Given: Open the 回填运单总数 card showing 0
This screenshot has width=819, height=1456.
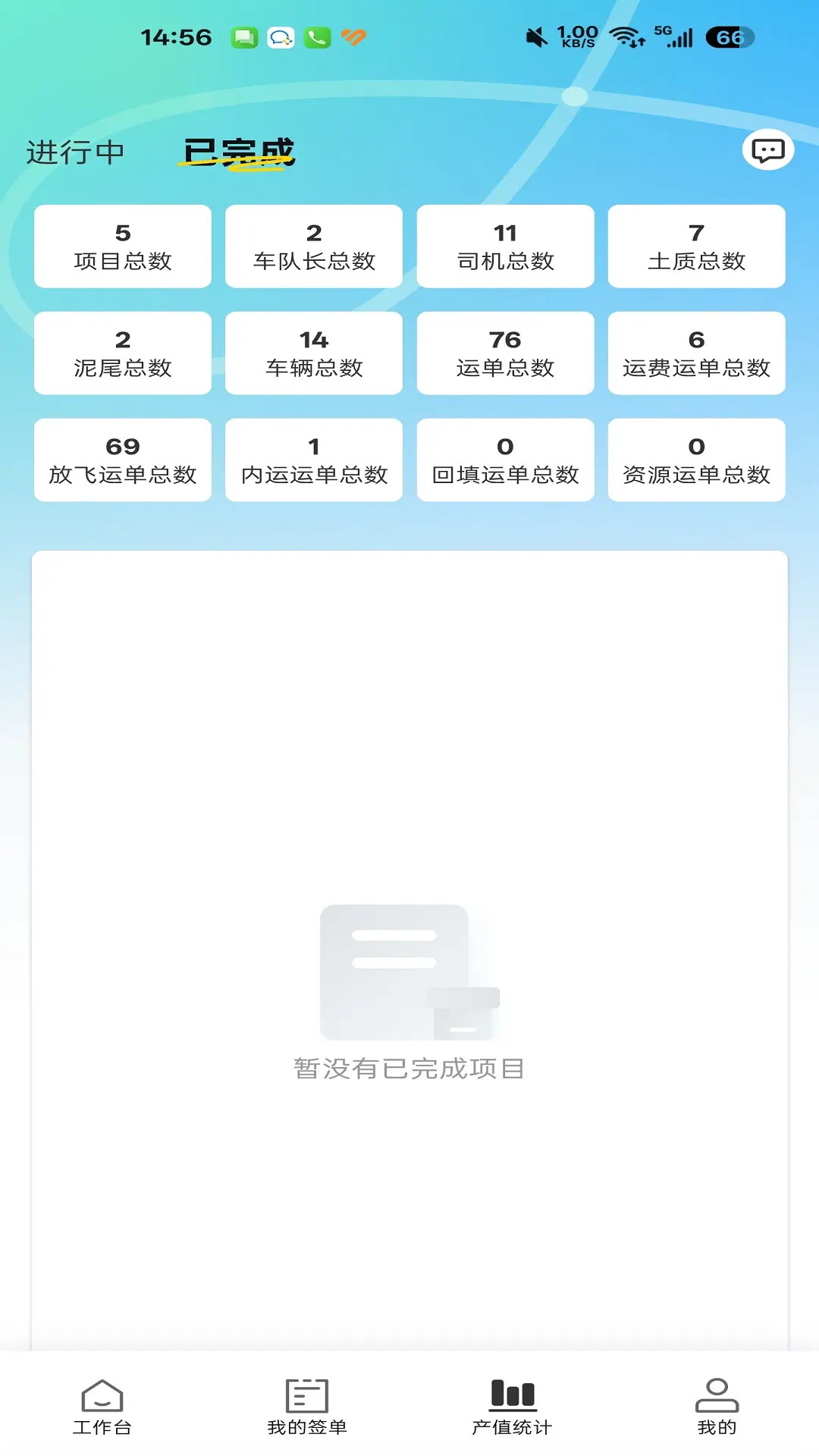Looking at the screenshot, I should pos(505,460).
